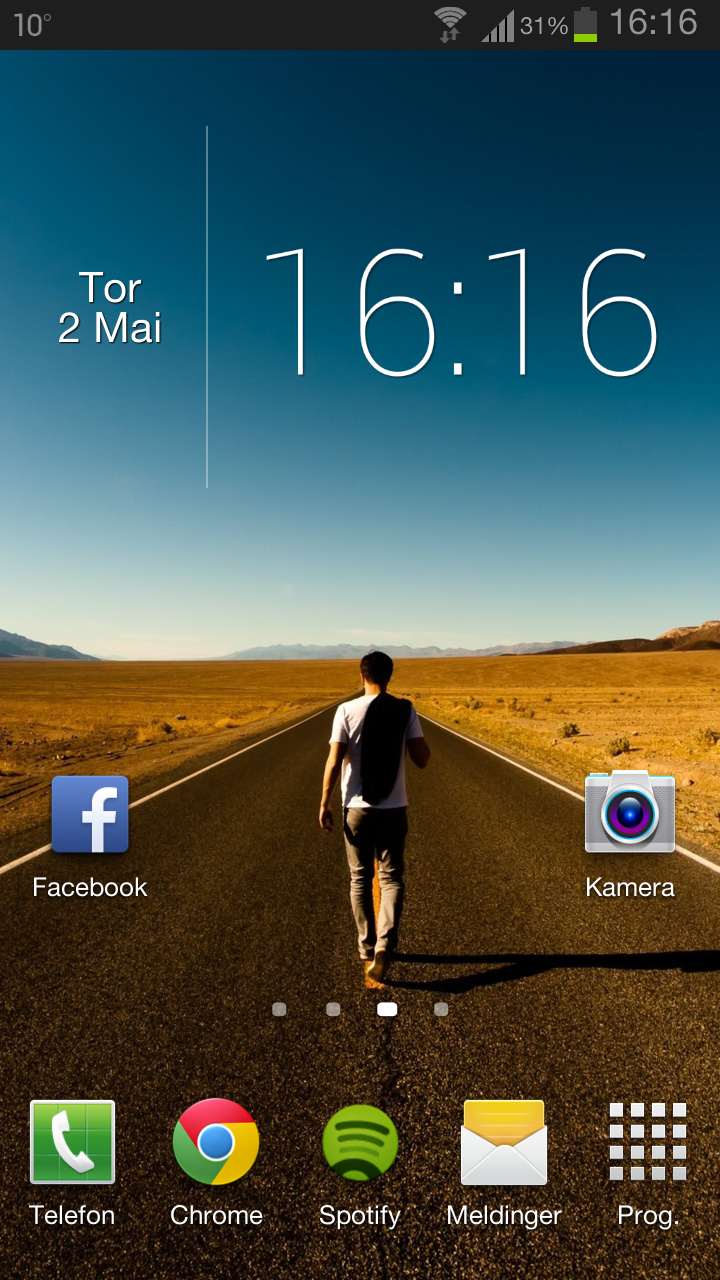Select the last page indicator dot
Image resolution: width=720 pixels, height=1280 pixels.
[x=441, y=1009]
